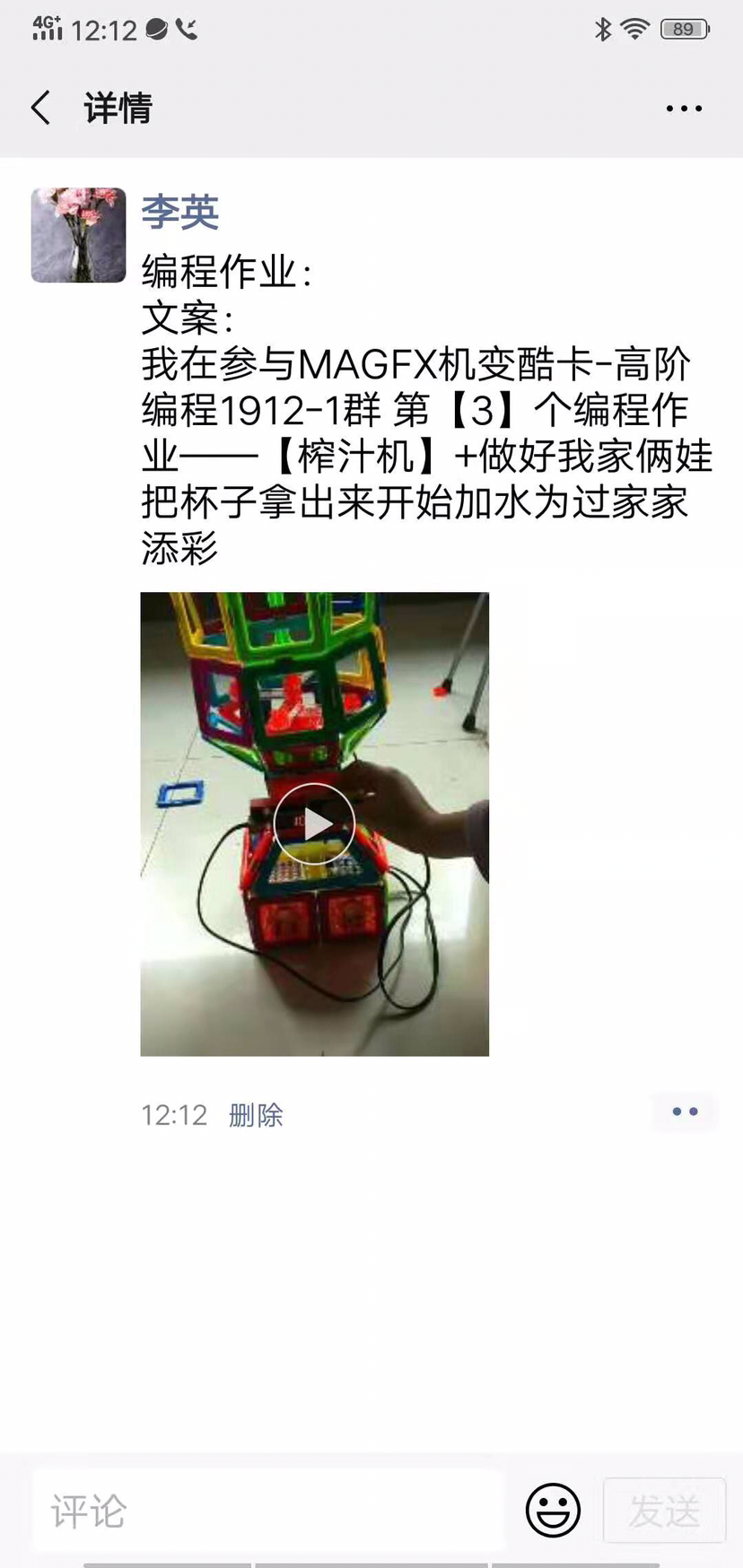Open the top-right overflow menu
Screen dimensions: 743x1568
point(684,109)
